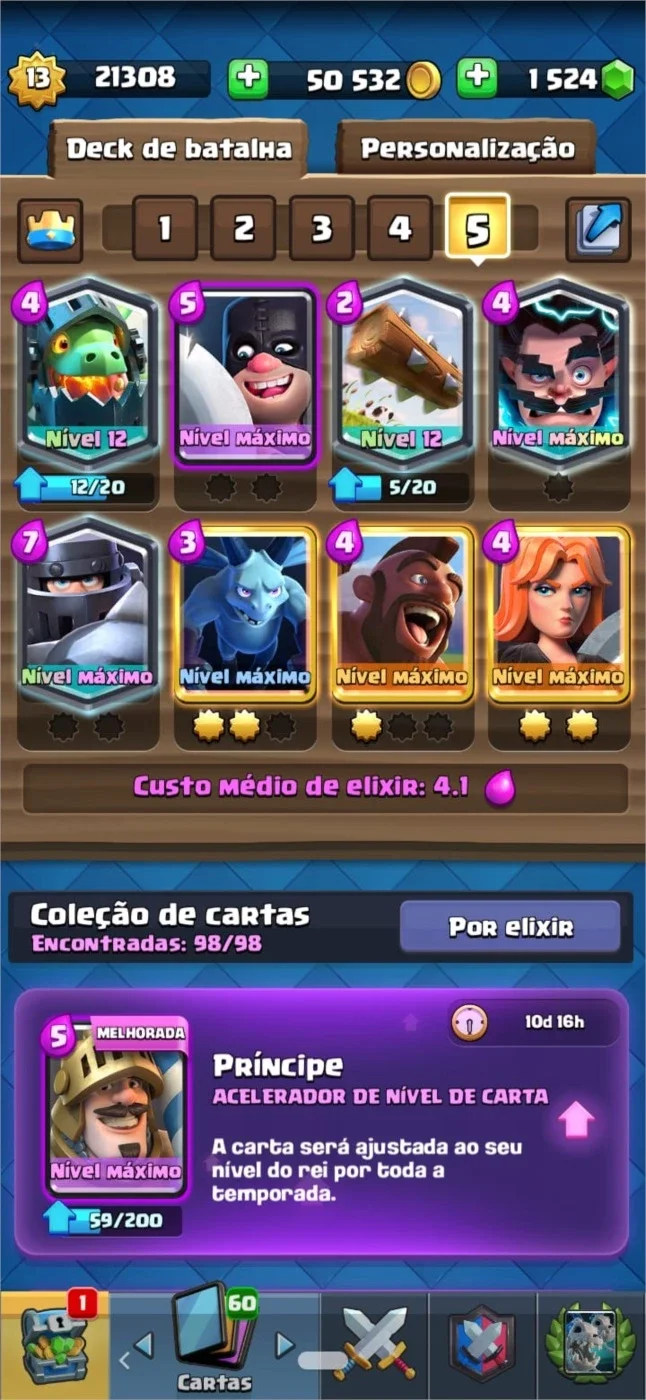Open the Príncipe card level booster

pos(321,1122)
